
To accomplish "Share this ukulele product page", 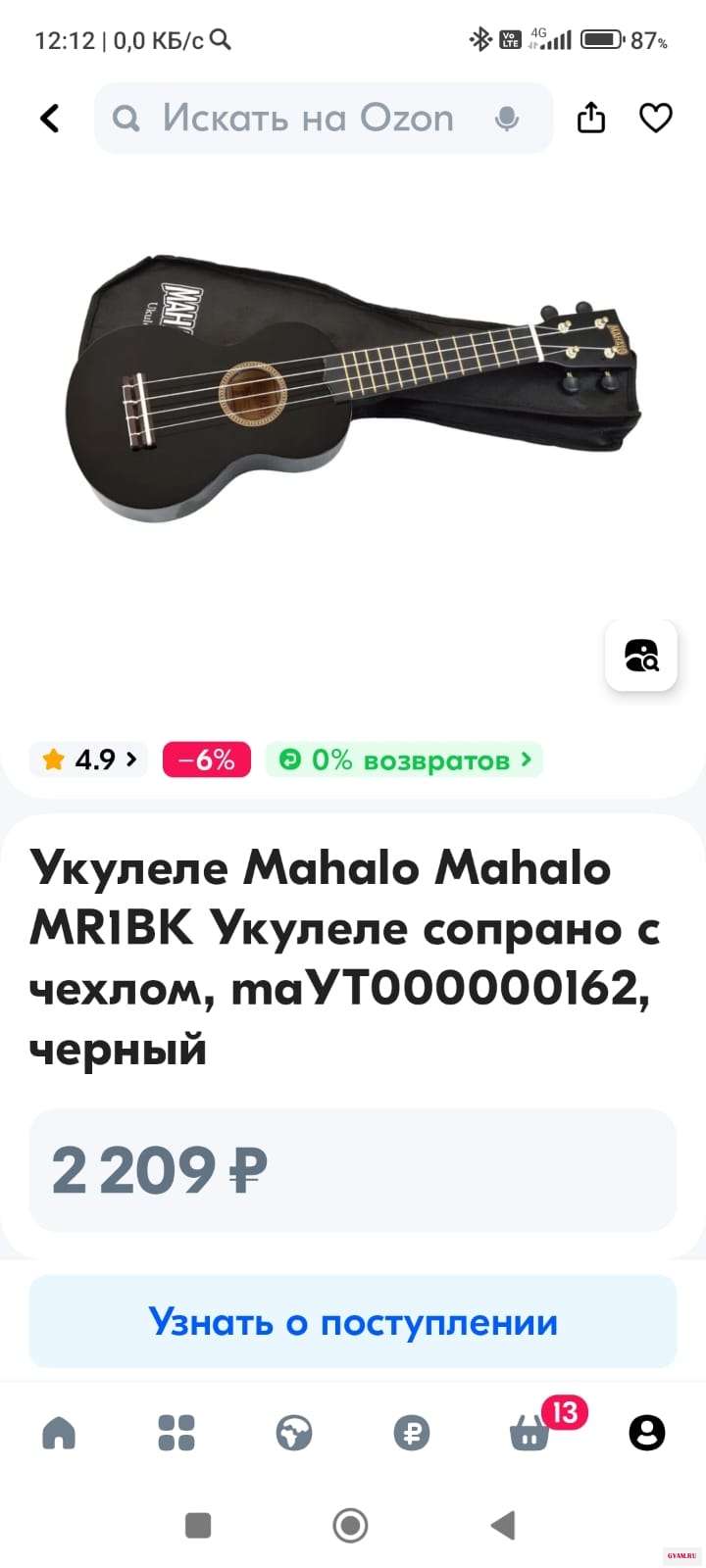I will (591, 119).
